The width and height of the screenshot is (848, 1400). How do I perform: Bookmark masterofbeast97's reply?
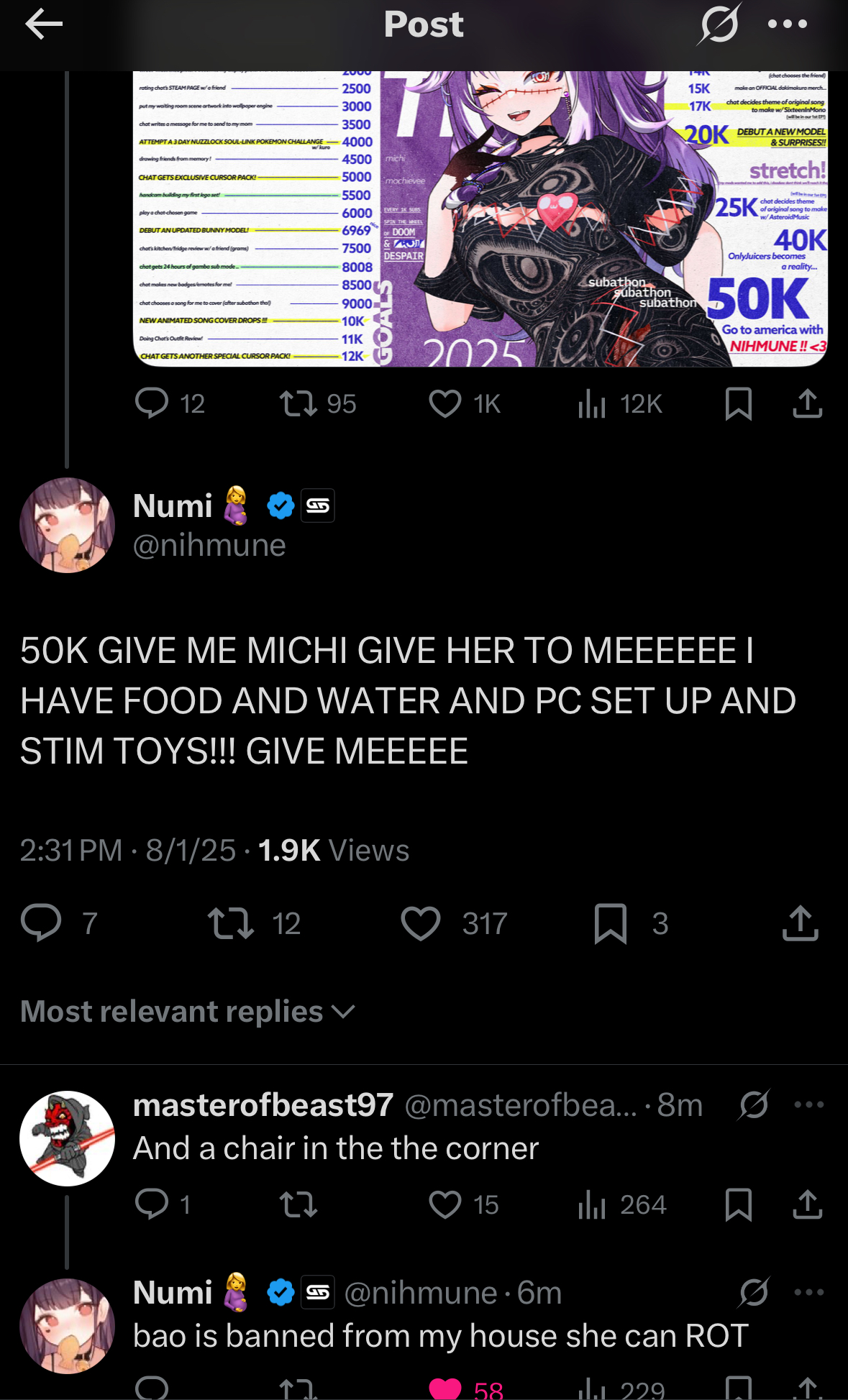click(739, 1204)
